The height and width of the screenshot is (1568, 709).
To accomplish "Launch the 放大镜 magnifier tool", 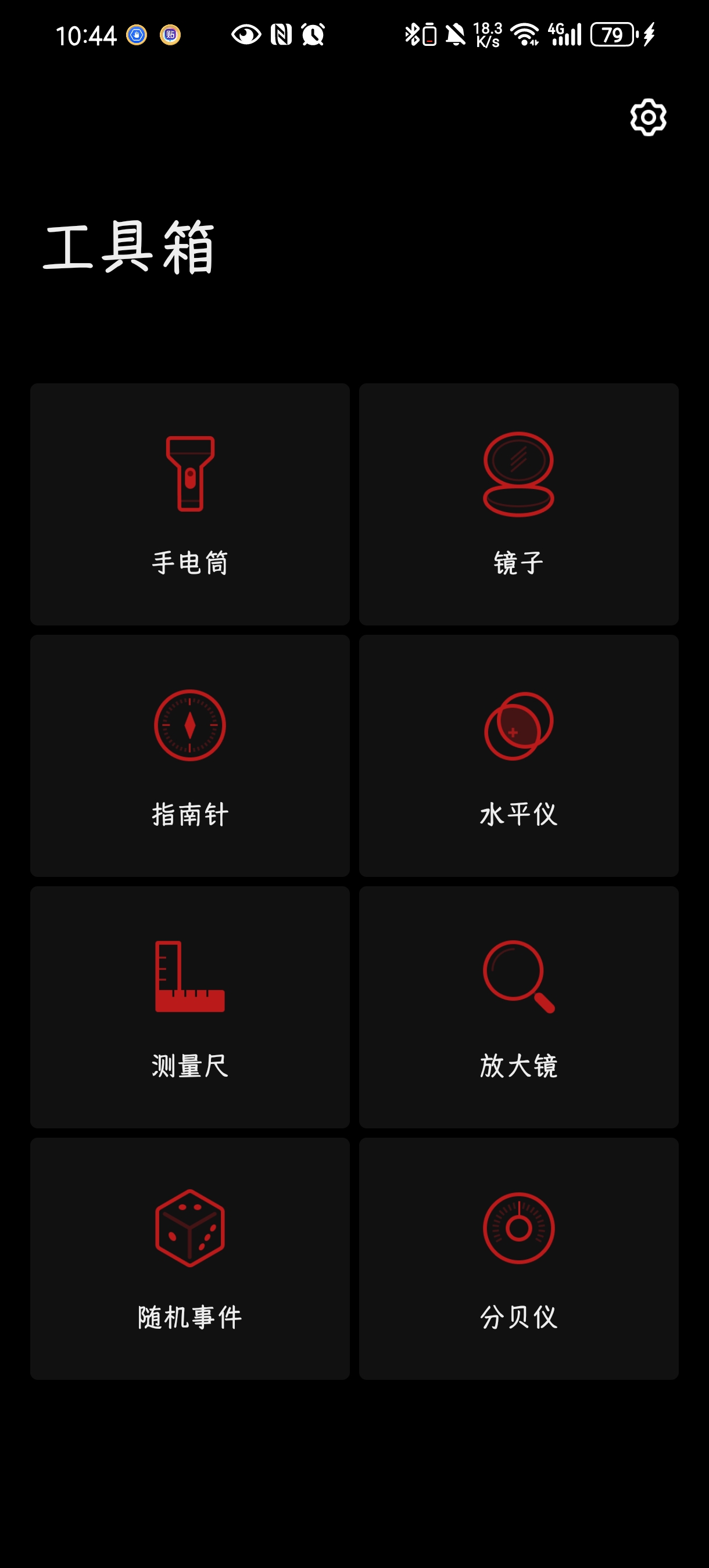I will click(x=518, y=1007).
